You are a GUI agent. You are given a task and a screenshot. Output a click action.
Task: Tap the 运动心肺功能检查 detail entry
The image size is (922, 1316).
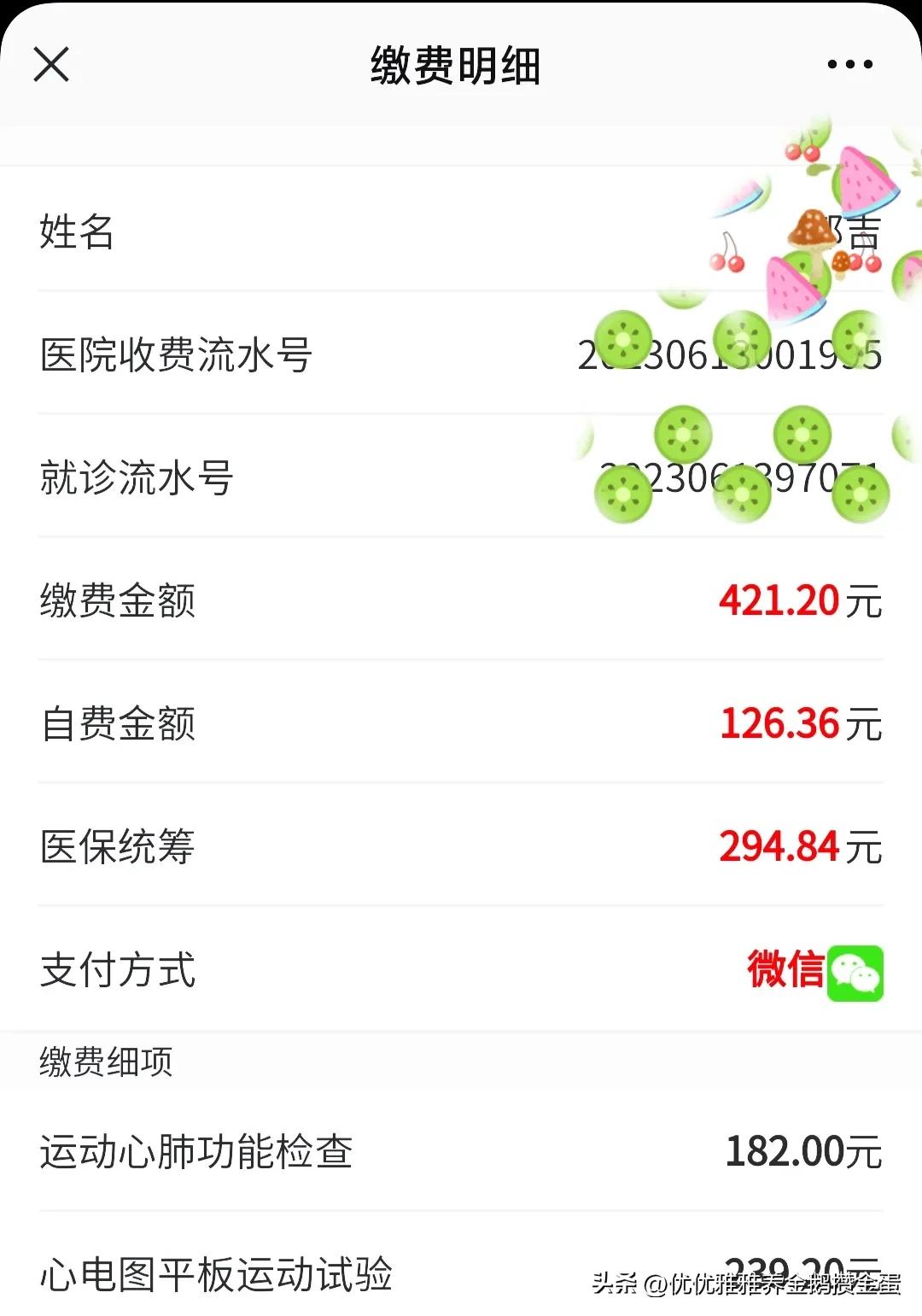point(201,1151)
